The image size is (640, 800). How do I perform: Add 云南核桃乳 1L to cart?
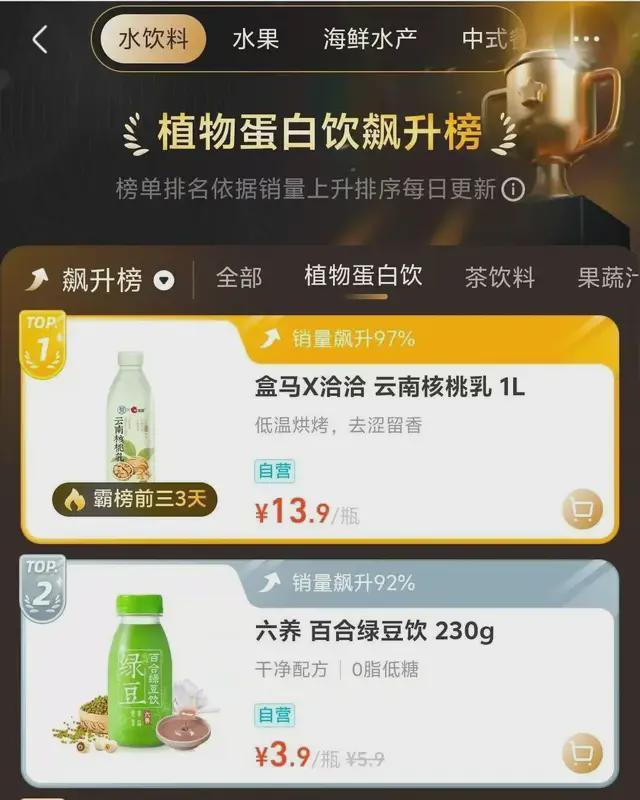[582, 510]
